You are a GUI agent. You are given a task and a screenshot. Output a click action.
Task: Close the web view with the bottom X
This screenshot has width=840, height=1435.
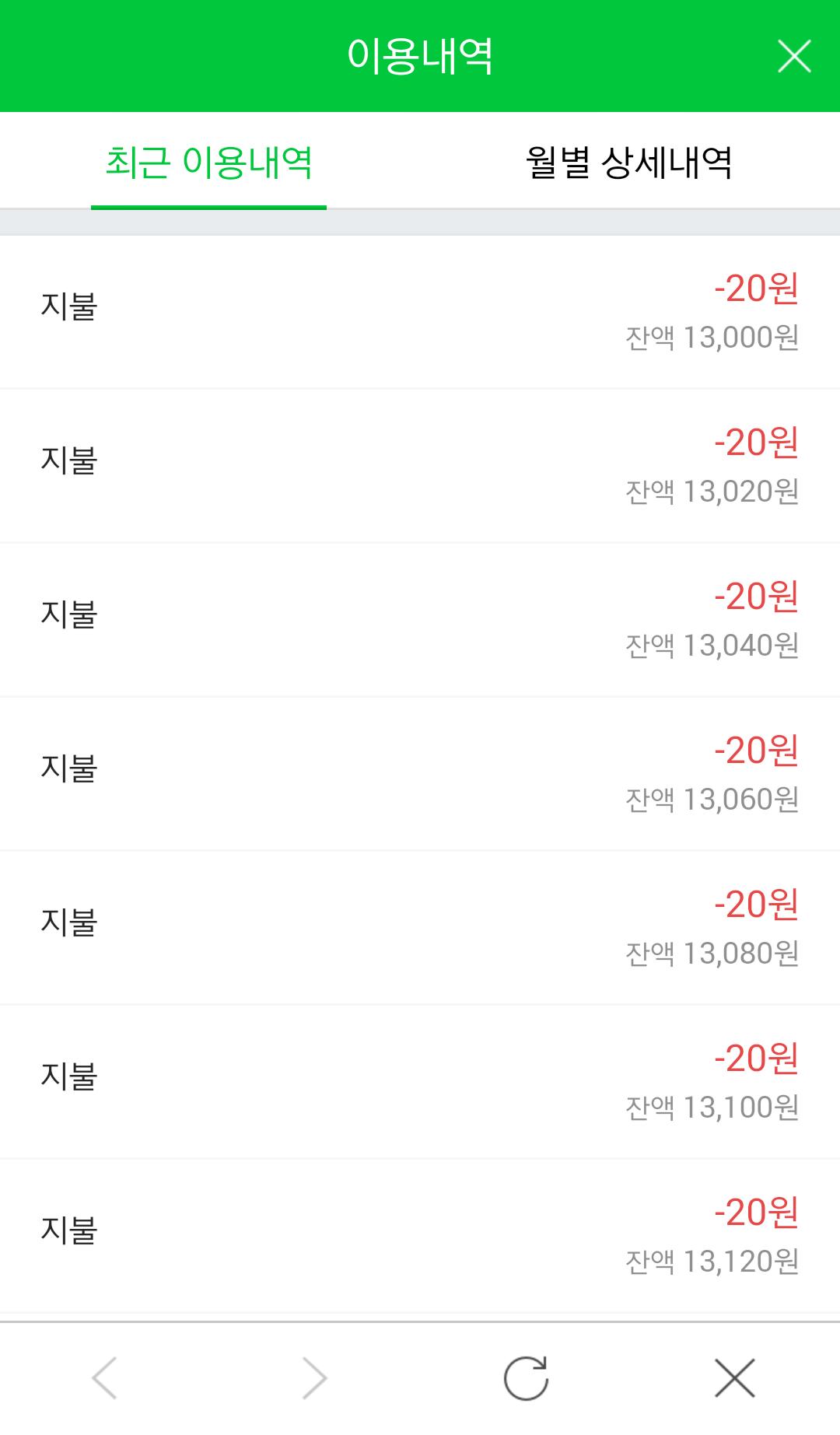tap(735, 1378)
